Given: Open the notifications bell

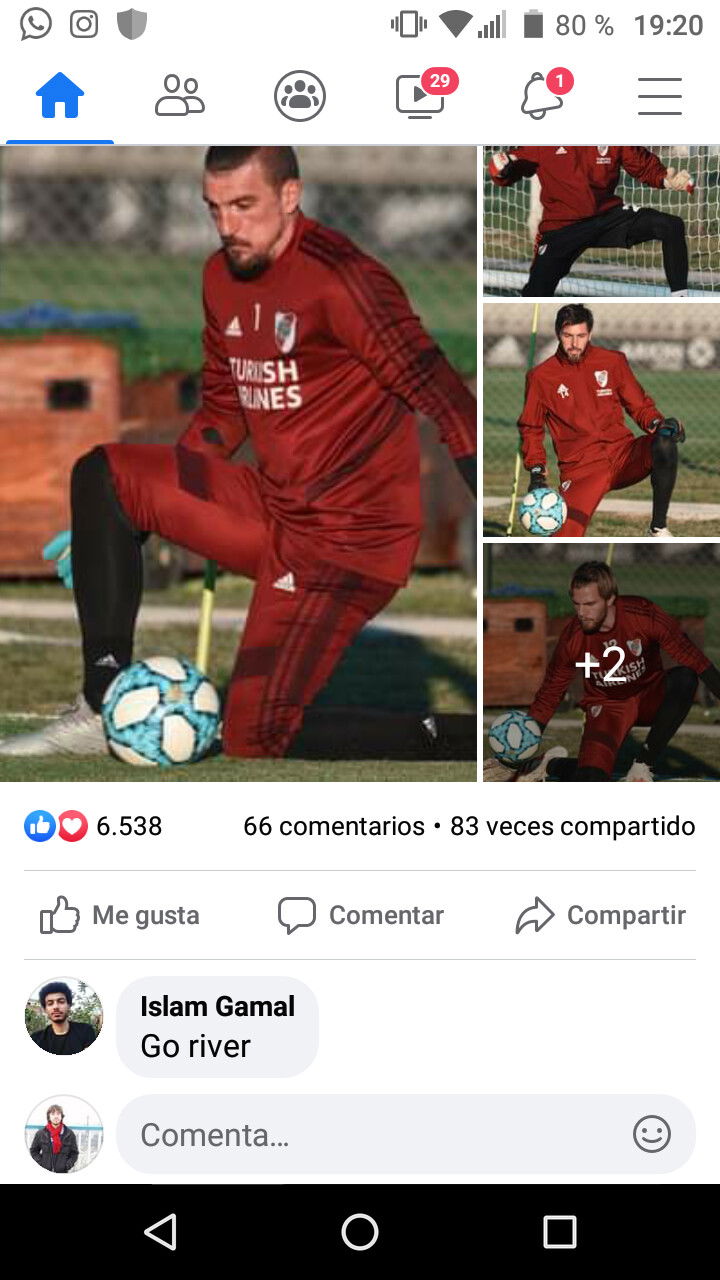Looking at the screenshot, I should [541, 97].
